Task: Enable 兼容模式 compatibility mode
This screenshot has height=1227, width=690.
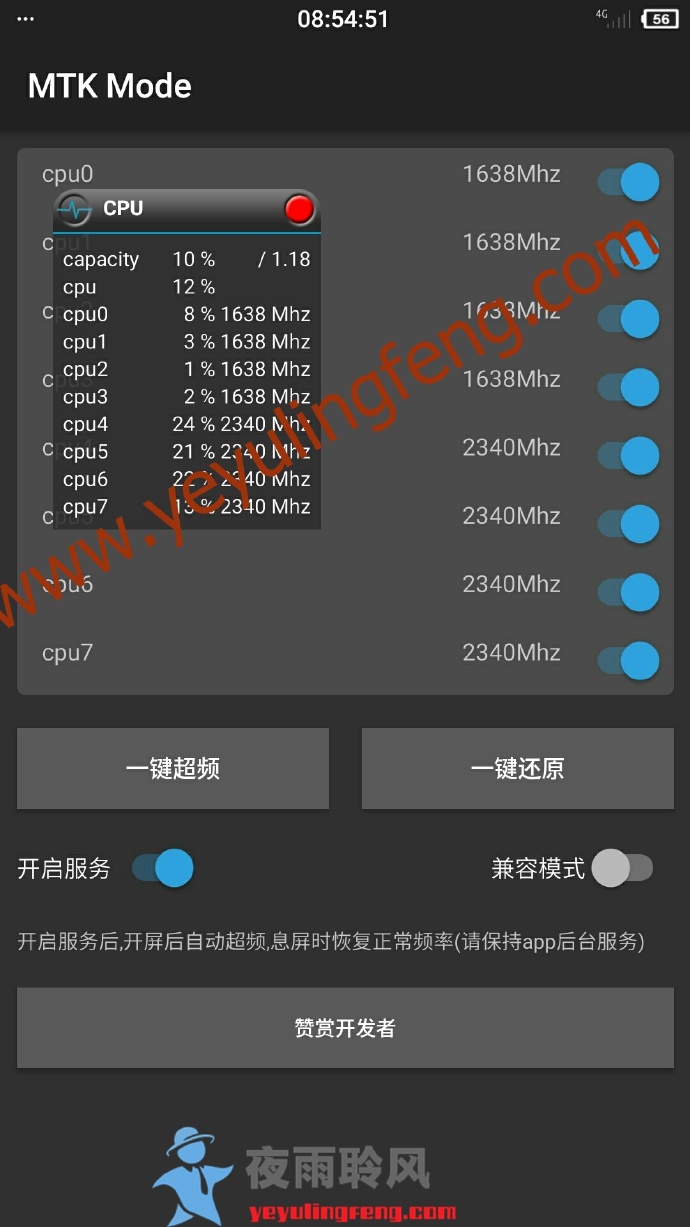Action: click(x=622, y=868)
